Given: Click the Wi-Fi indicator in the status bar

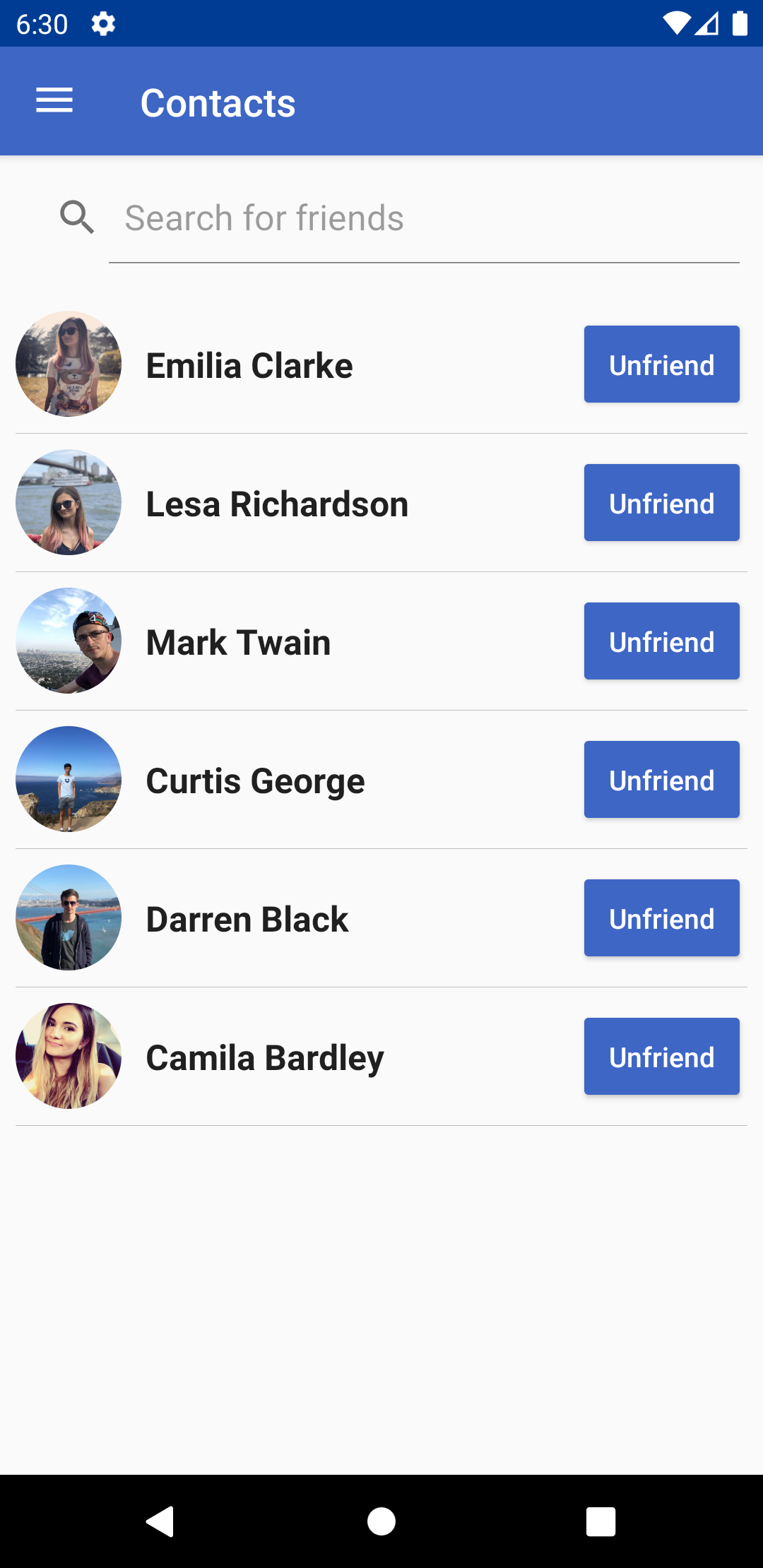Looking at the screenshot, I should [675, 23].
